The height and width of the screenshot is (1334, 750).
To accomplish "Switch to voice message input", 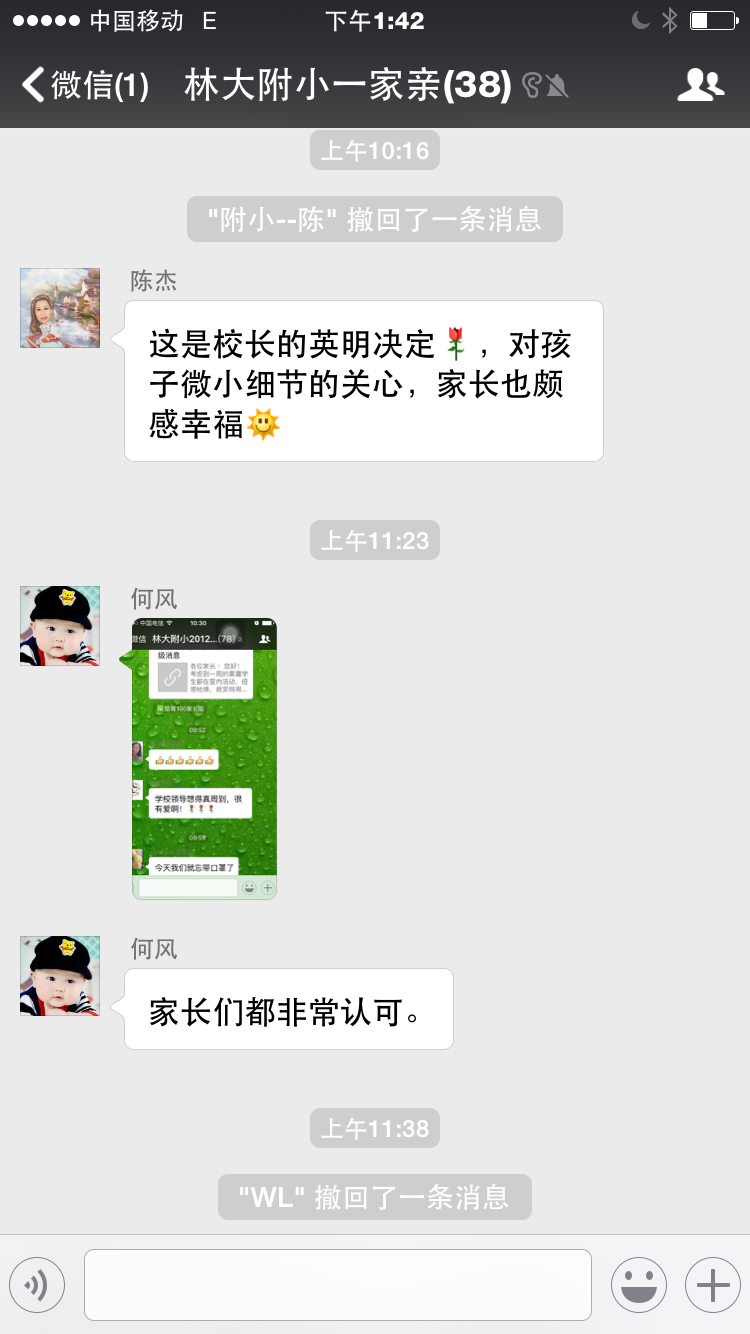I will (37, 1285).
